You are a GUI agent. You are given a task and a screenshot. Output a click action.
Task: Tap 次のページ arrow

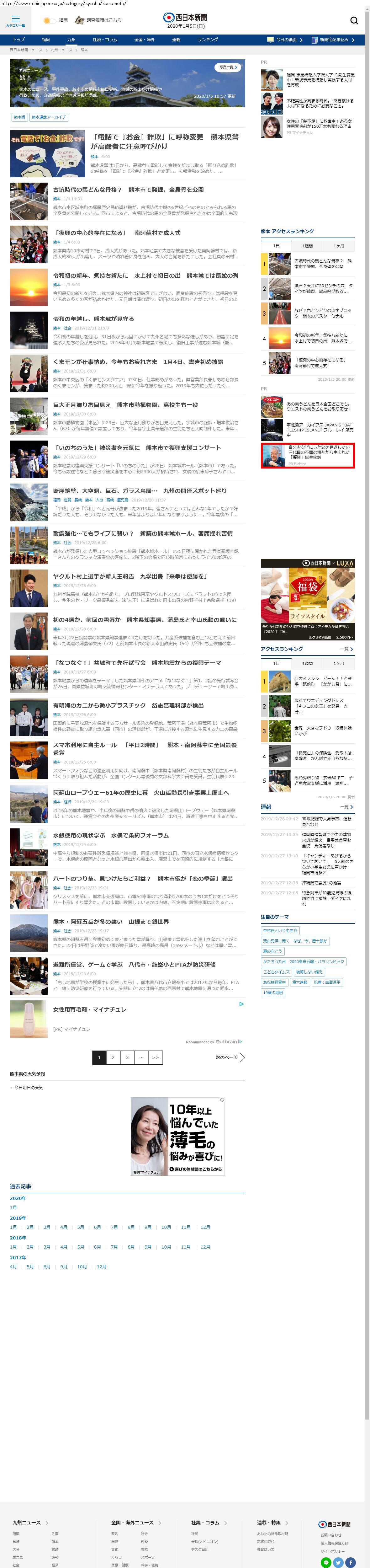(241, 1057)
